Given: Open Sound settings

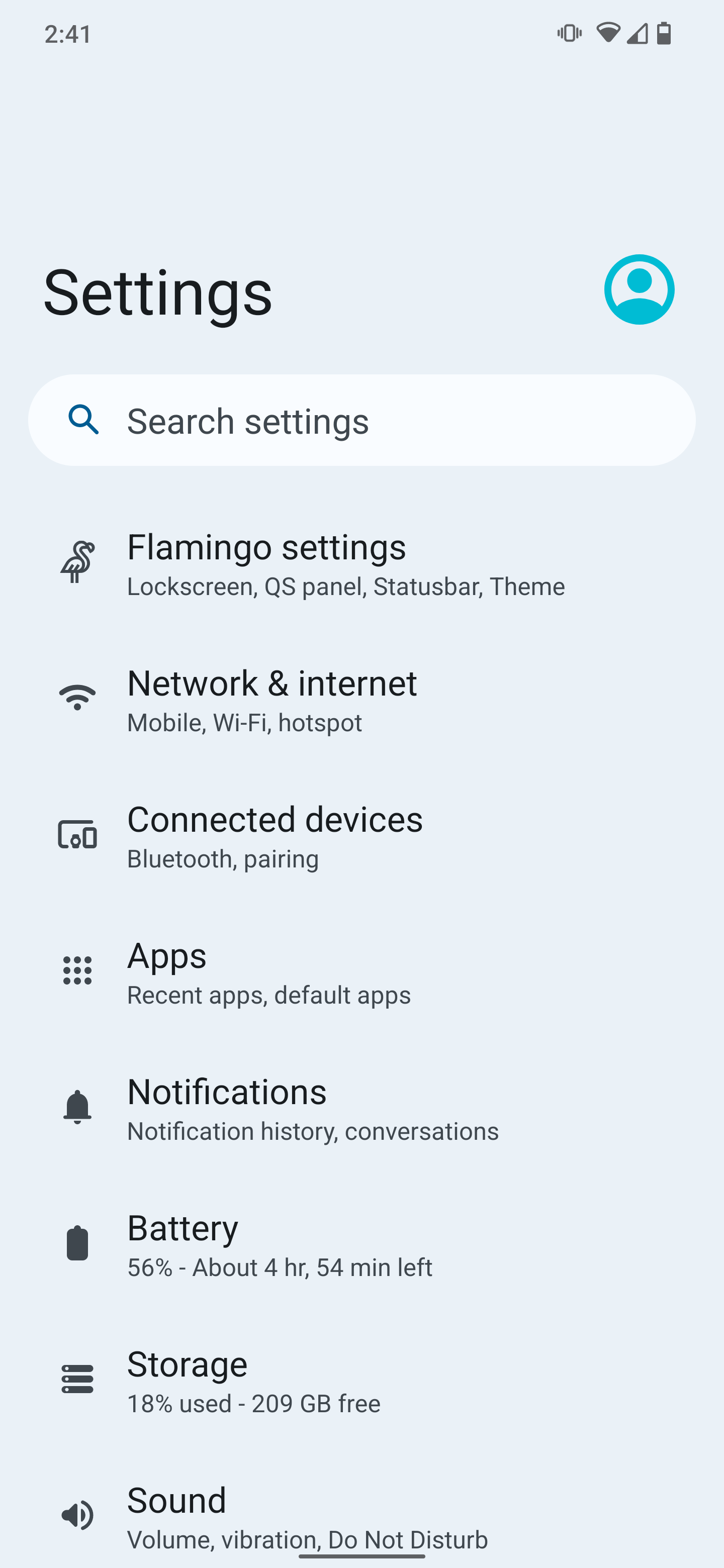Looking at the screenshot, I should coord(307,1516).
